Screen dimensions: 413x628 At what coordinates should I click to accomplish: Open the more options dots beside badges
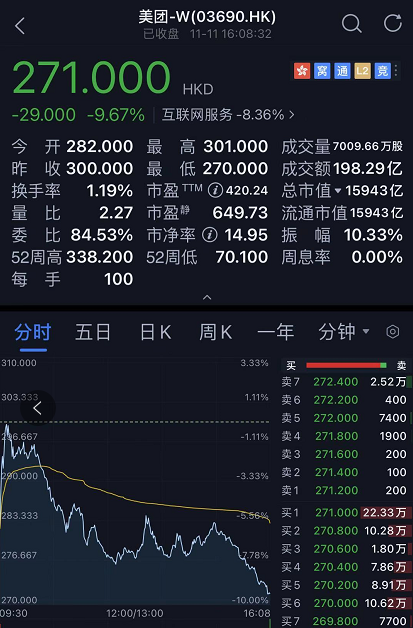(x=396, y=71)
